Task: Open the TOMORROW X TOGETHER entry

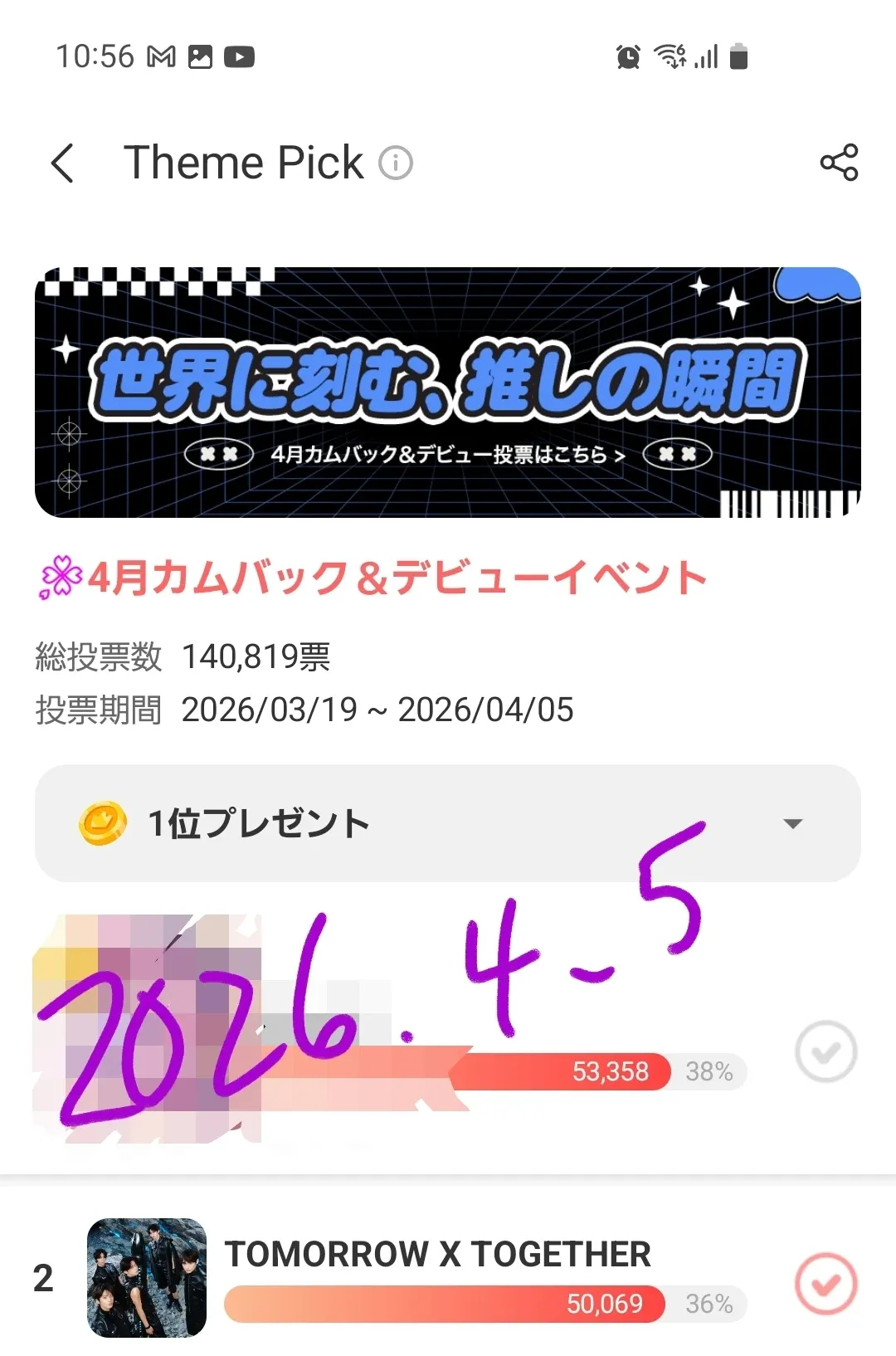Action: [x=437, y=1254]
